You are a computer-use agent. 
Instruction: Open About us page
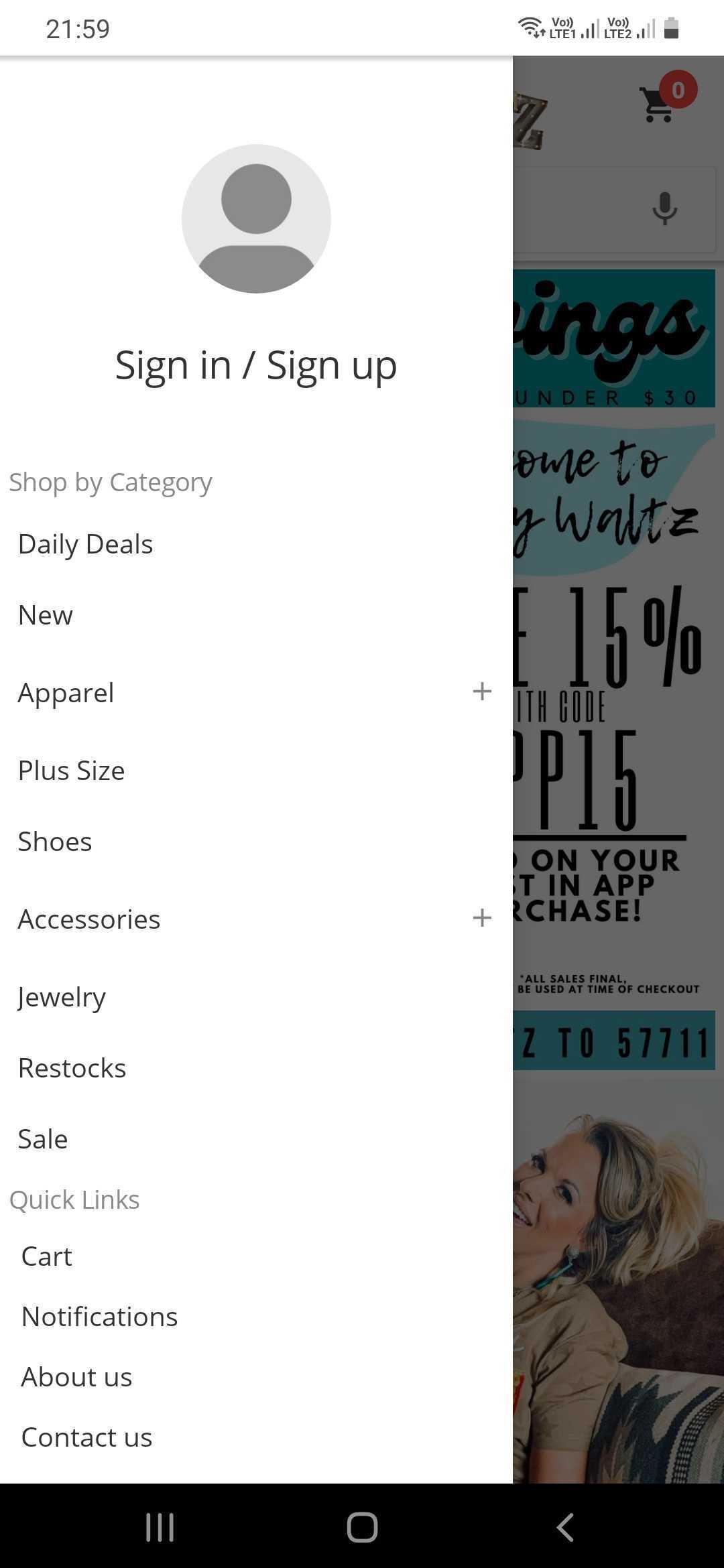(x=76, y=1377)
